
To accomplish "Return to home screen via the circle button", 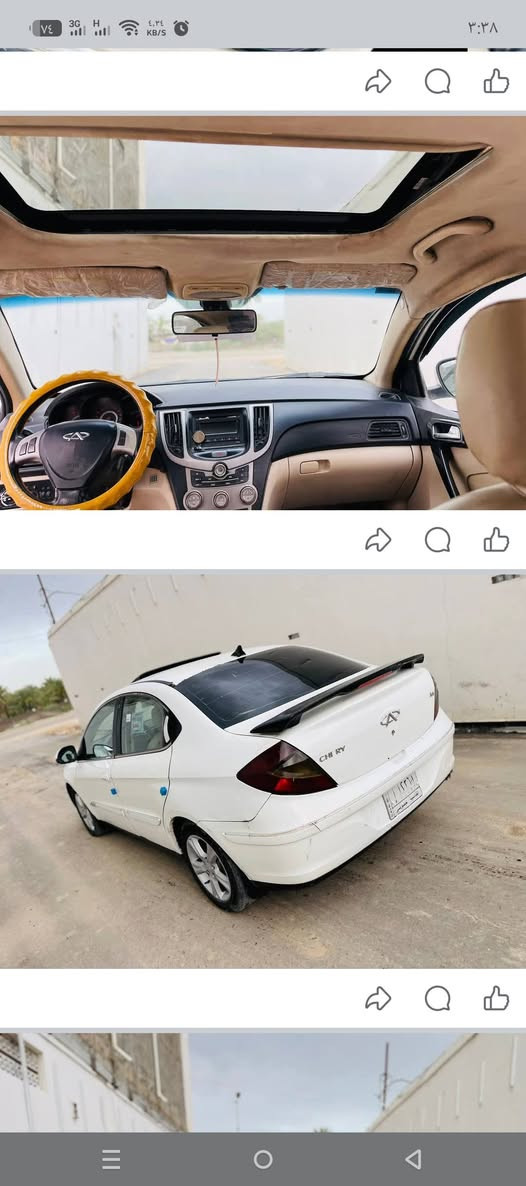I will point(263,1159).
